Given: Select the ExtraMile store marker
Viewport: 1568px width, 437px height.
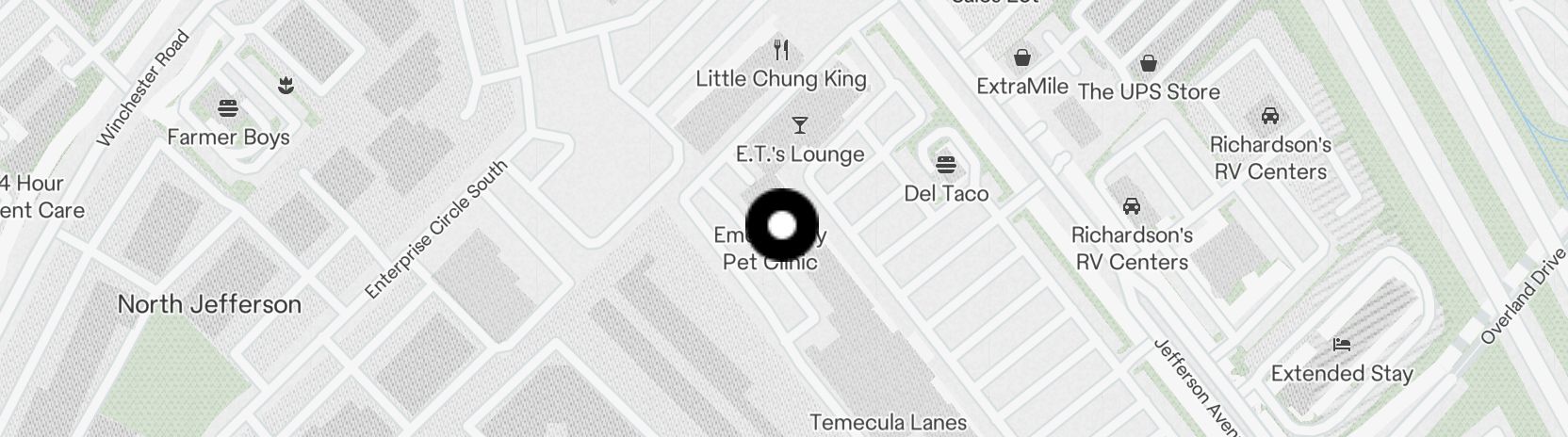Looking at the screenshot, I should (1021, 59).
